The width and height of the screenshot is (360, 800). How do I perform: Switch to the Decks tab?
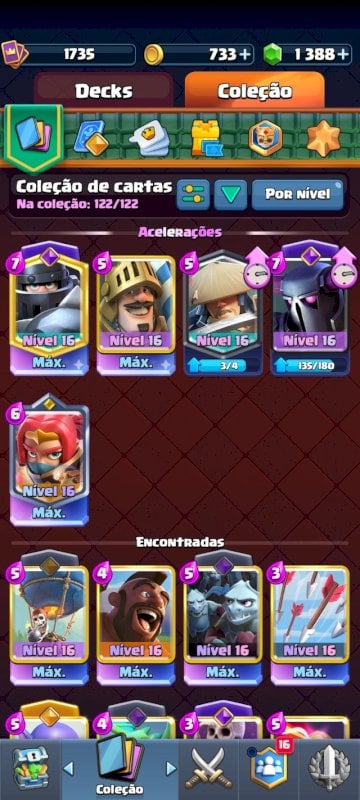tap(104, 91)
